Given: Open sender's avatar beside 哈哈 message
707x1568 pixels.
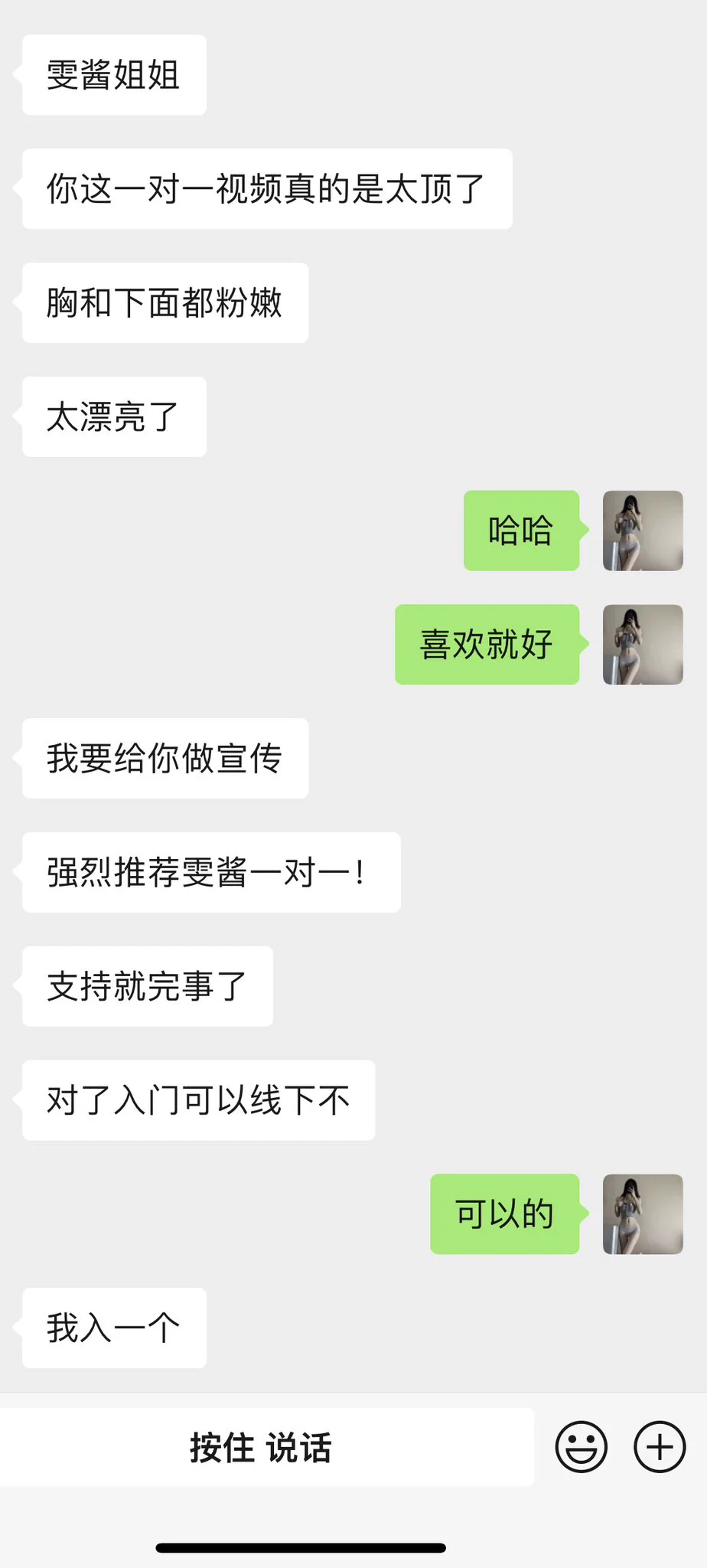Looking at the screenshot, I should point(643,531).
